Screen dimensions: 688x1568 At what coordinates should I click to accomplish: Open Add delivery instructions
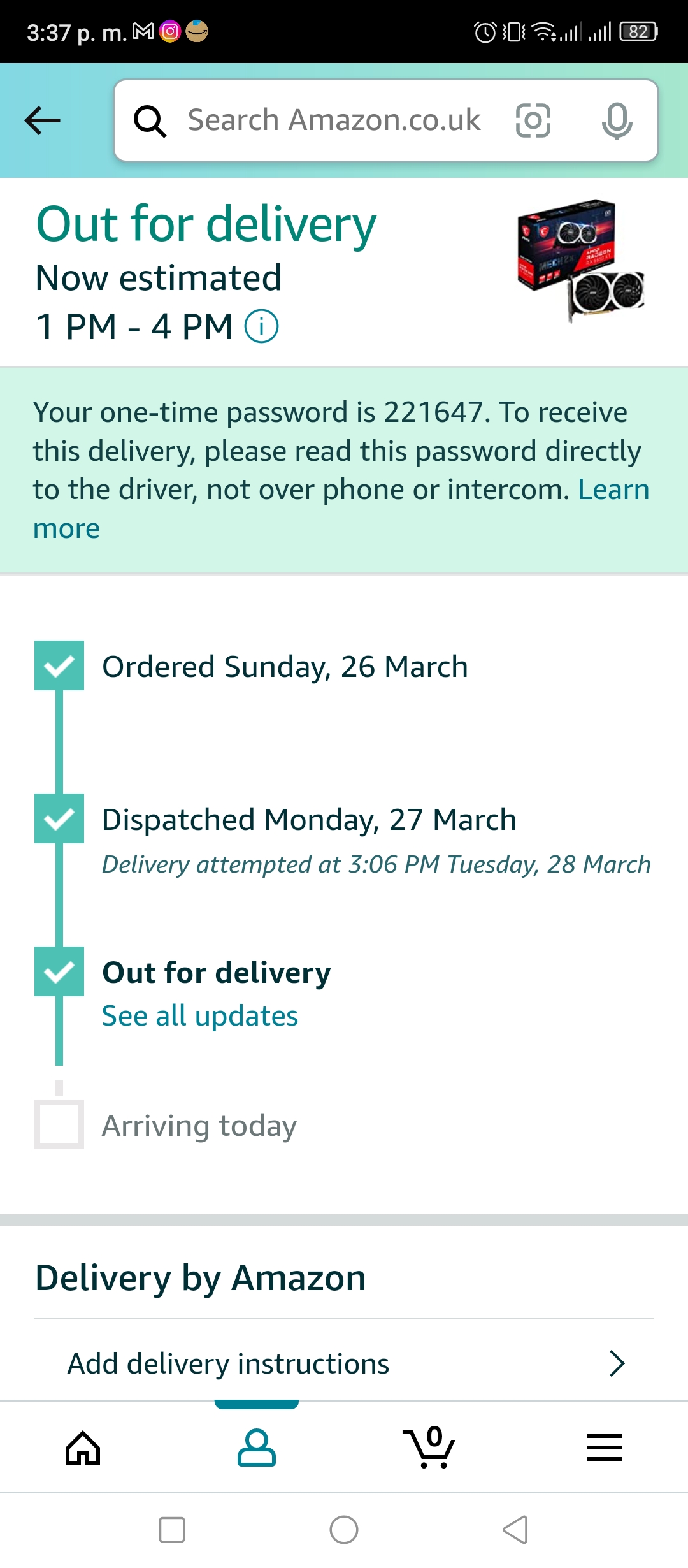tap(344, 1363)
